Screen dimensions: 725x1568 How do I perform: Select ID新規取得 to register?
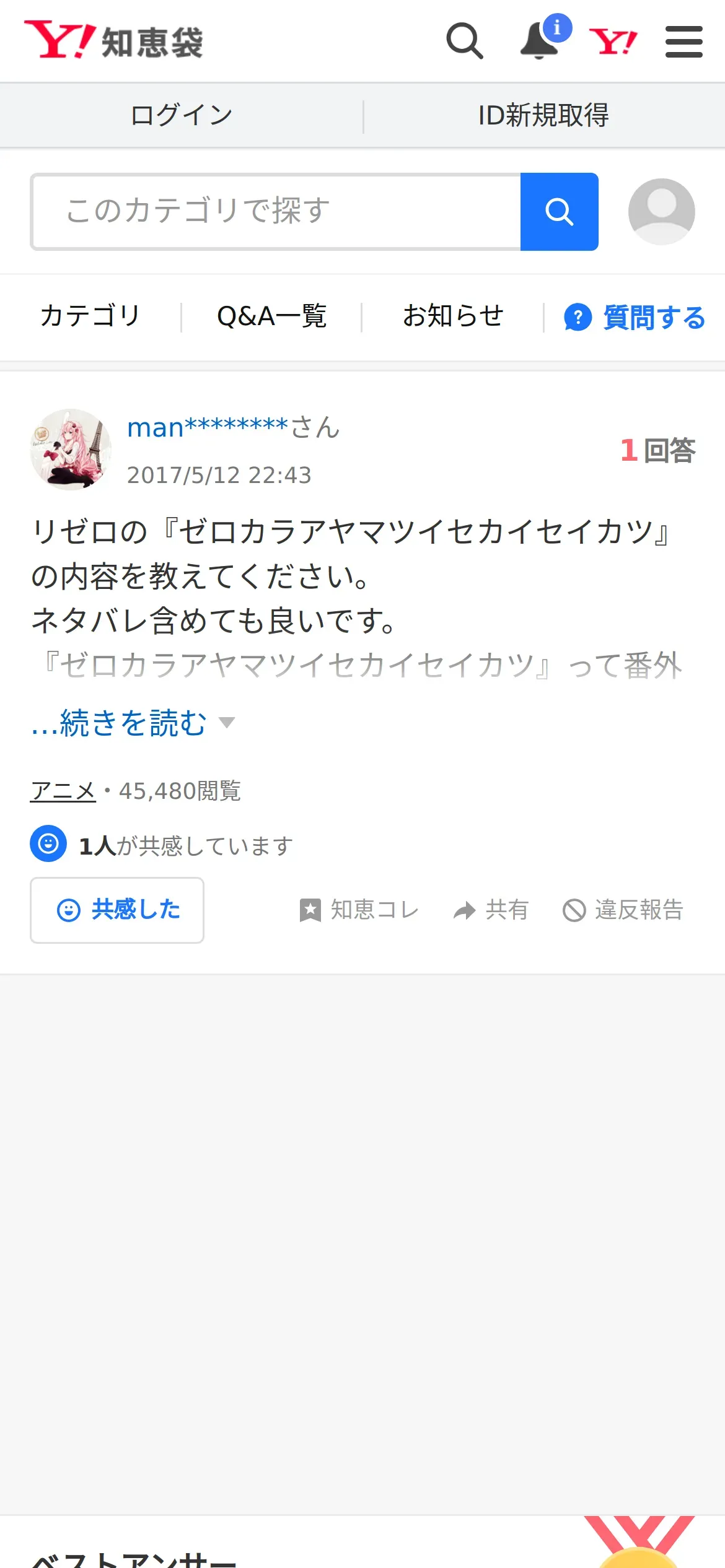(543, 115)
